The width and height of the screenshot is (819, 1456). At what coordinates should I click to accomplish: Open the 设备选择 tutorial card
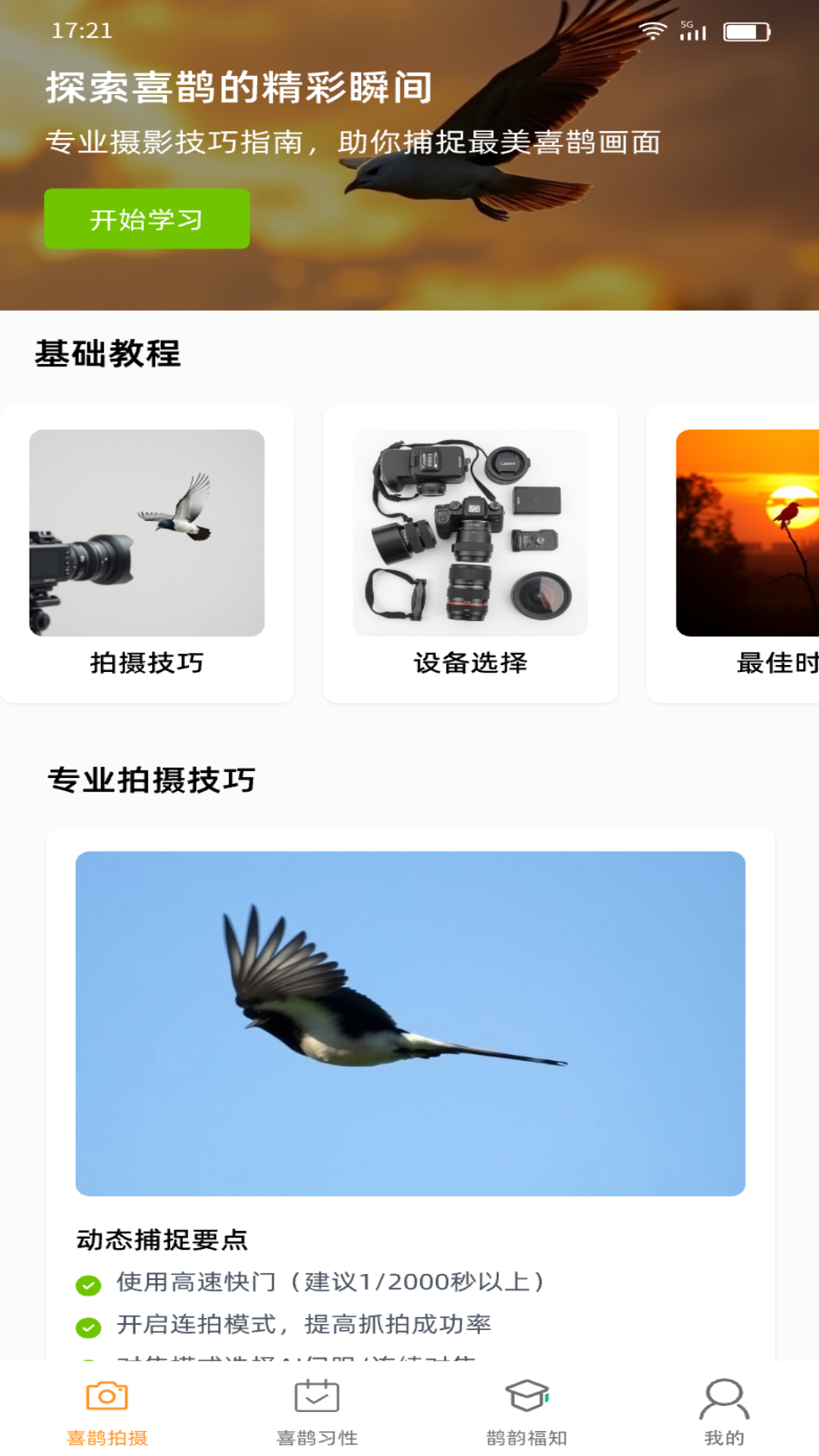click(470, 554)
